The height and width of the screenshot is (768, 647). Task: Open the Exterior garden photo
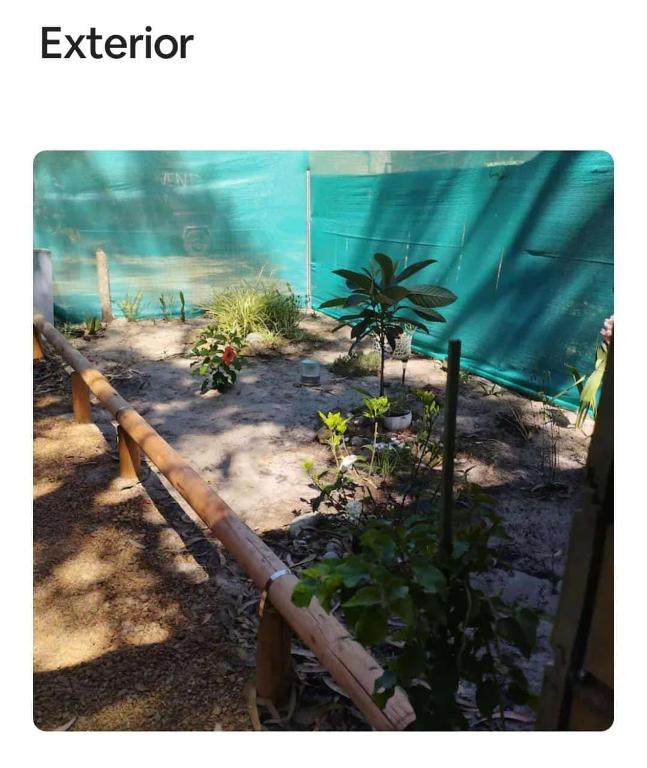(x=323, y=440)
